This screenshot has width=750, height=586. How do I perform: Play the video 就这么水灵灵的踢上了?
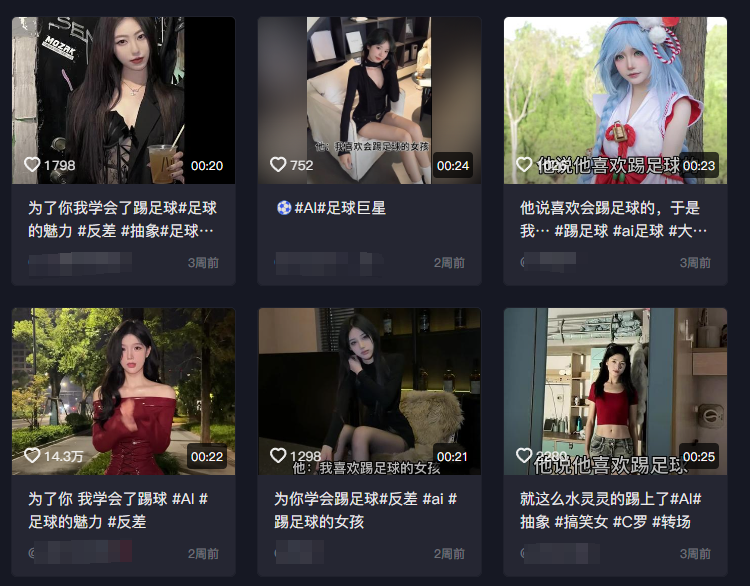click(x=615, y=390)
